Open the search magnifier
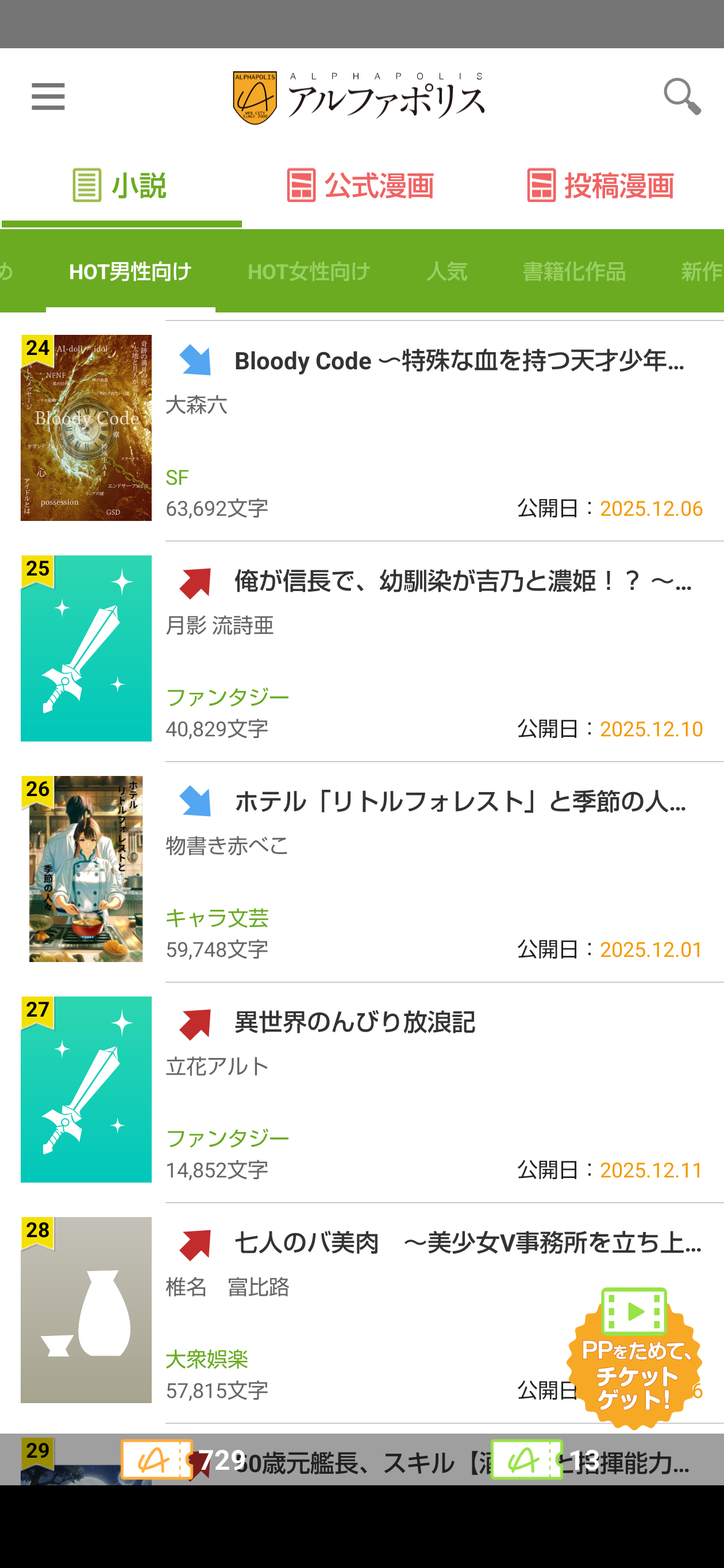 pyautogui.click(x=681, y=97)
